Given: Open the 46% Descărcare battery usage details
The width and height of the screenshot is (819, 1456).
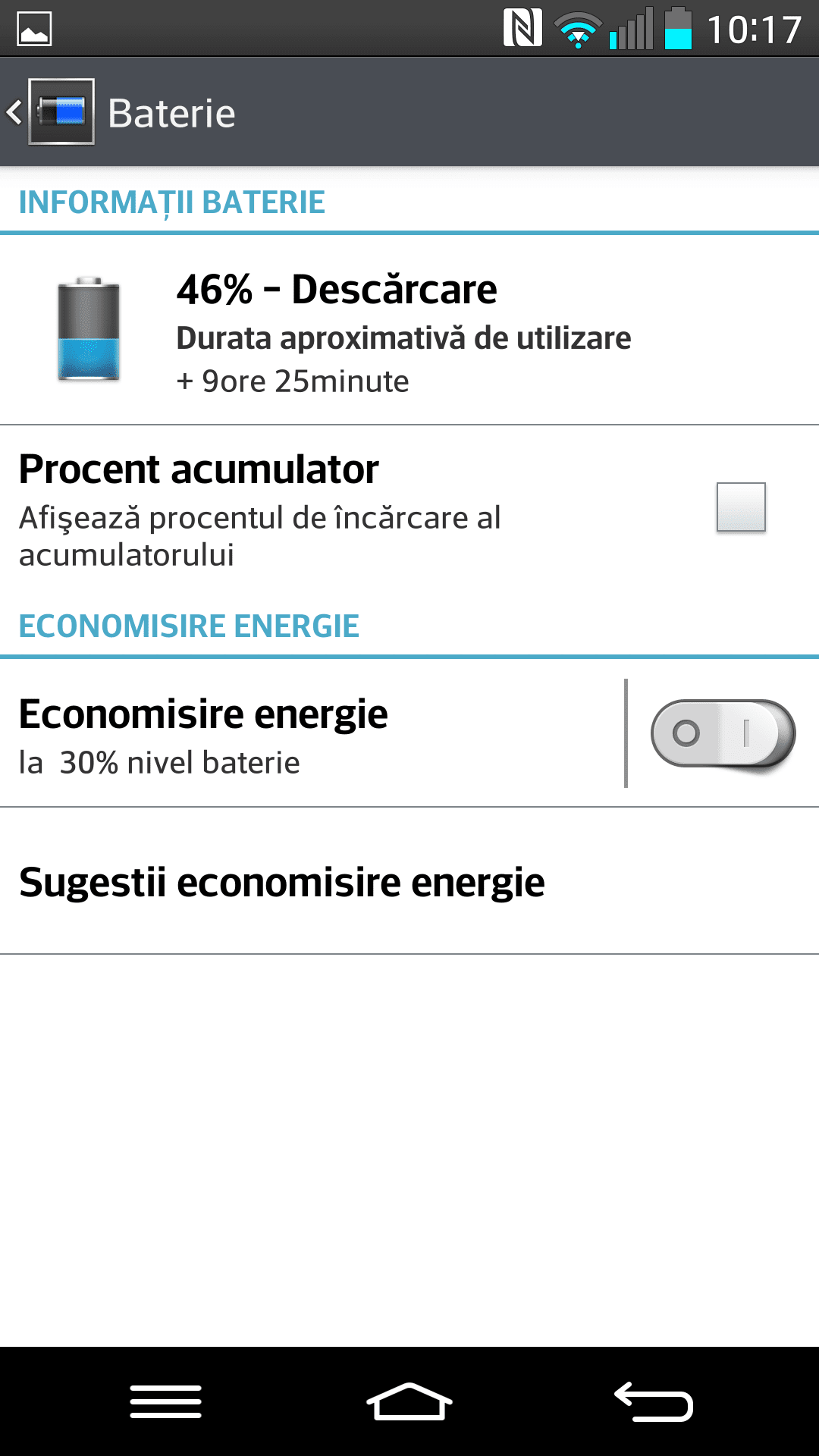Looking at the screenshot, I should (x=409, y=330).
